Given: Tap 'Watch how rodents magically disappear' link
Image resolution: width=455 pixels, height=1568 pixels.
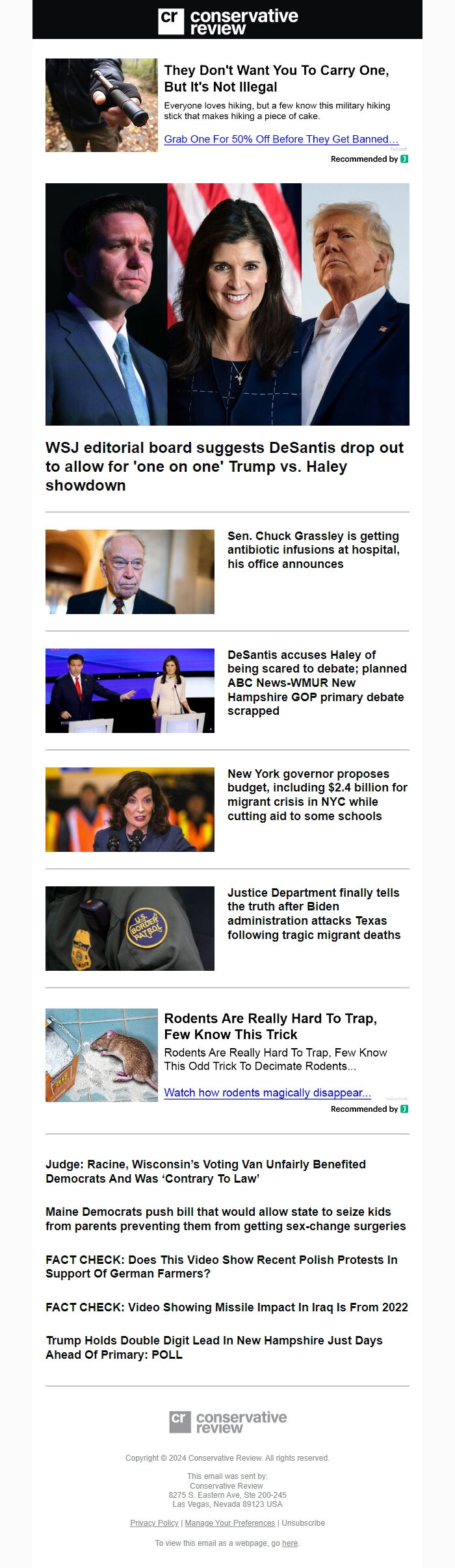Looking at the screenshot, I should click(267, 1092).
